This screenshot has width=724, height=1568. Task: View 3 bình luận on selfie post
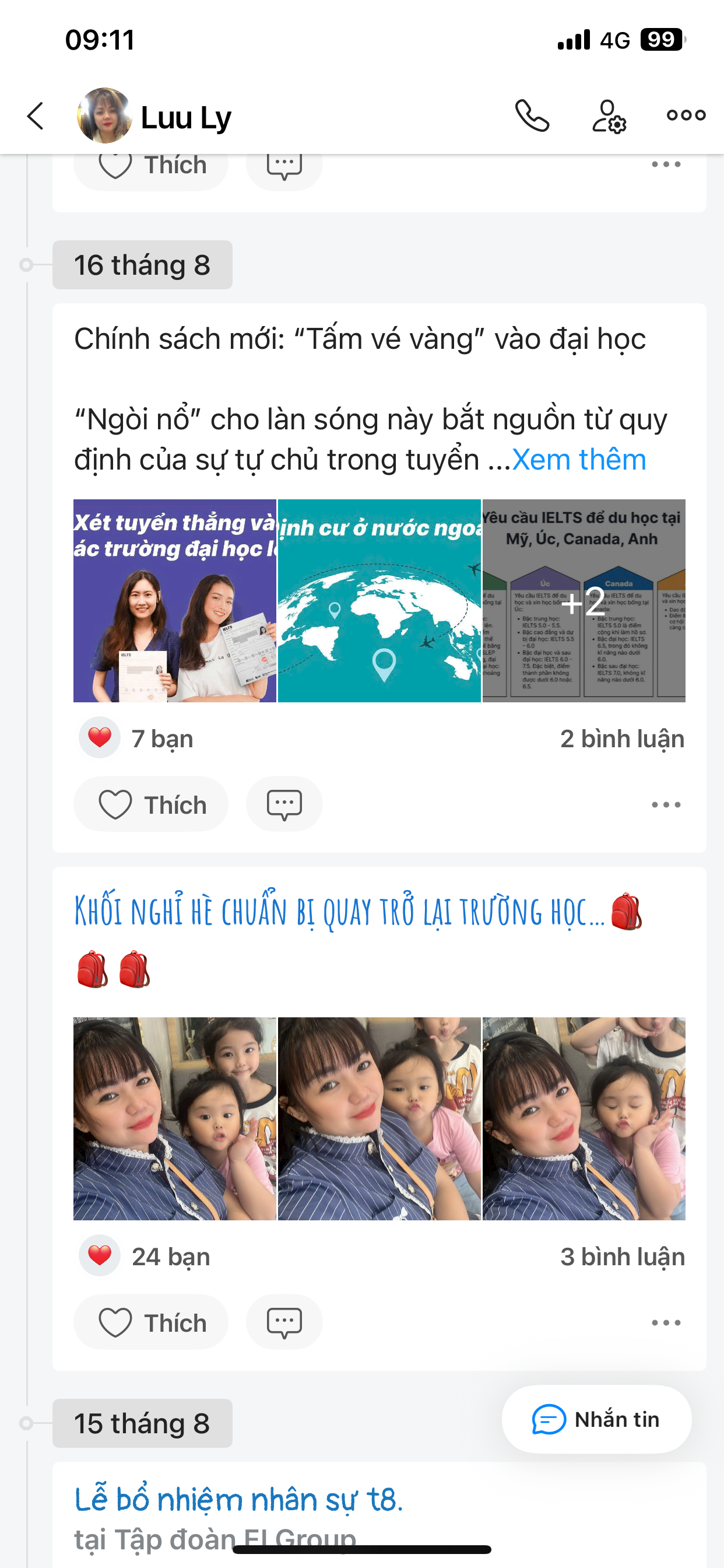tap(622, 1257)
